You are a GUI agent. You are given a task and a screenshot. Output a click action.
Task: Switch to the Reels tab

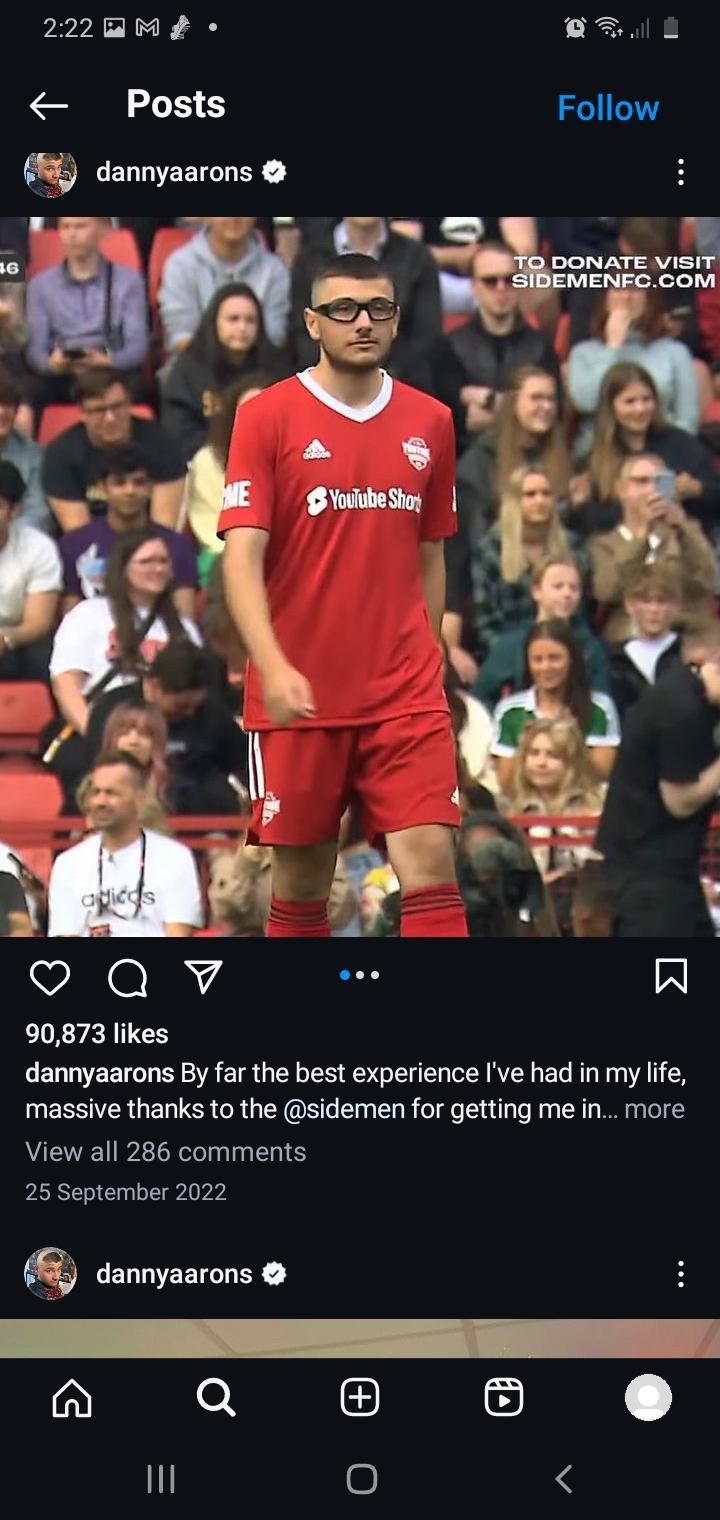point(504,1397)
